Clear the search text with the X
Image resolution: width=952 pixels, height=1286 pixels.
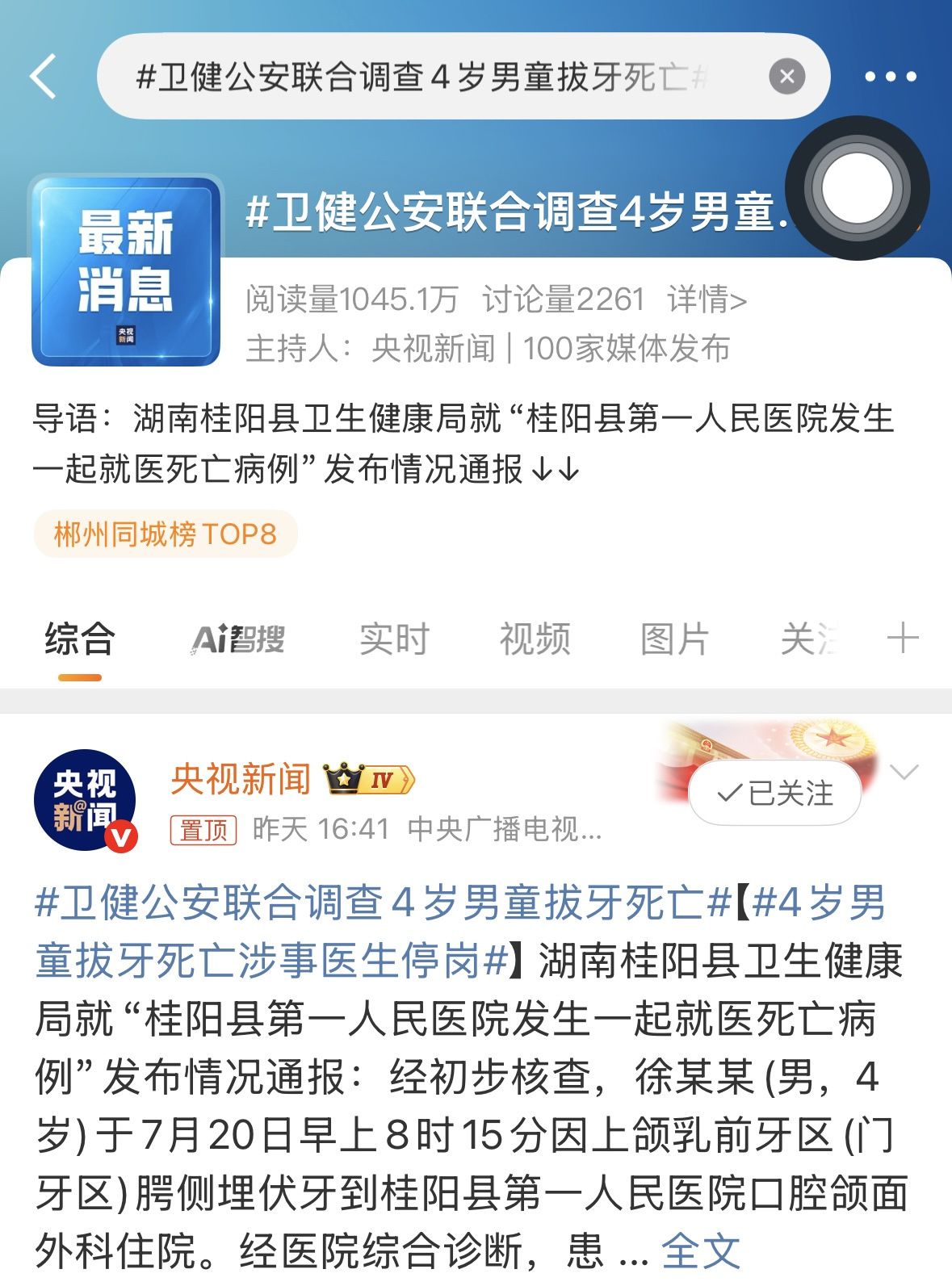click(786, 77)
